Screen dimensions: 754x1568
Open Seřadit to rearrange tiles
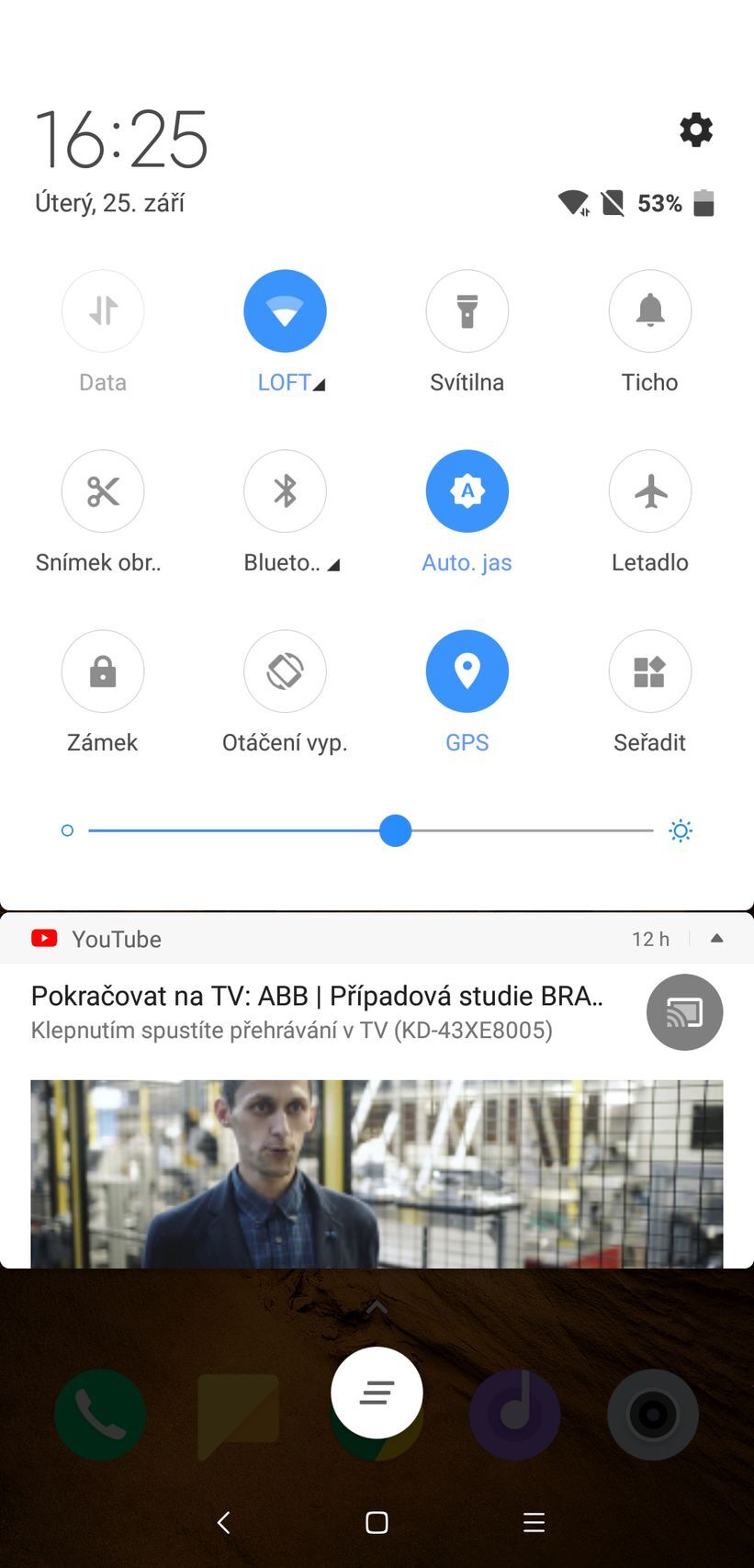tap(649, 671)
